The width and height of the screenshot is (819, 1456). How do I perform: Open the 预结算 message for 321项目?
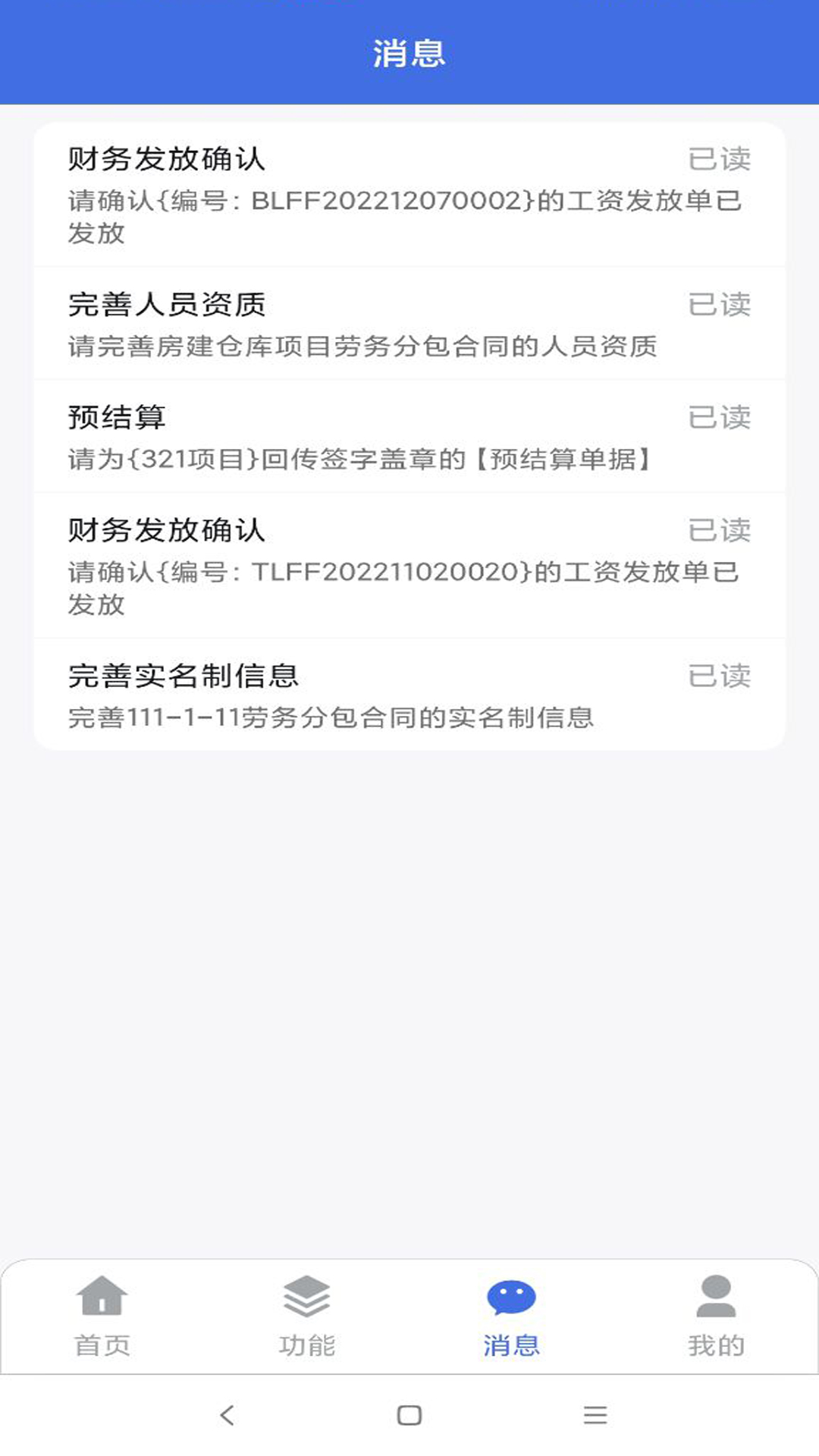pyautogui.click(x=409, y=437)
